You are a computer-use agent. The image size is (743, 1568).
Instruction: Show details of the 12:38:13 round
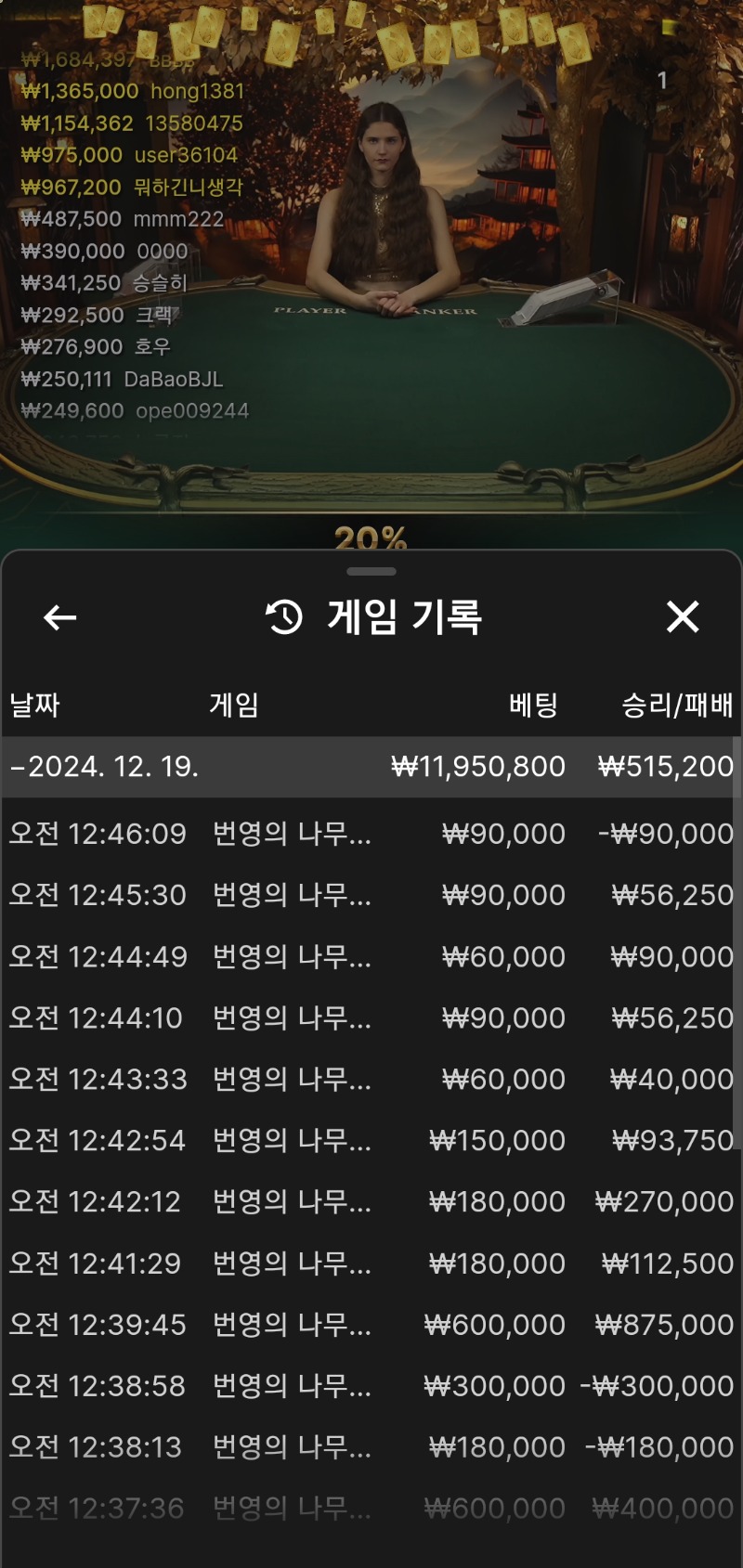pos(371,1447)
